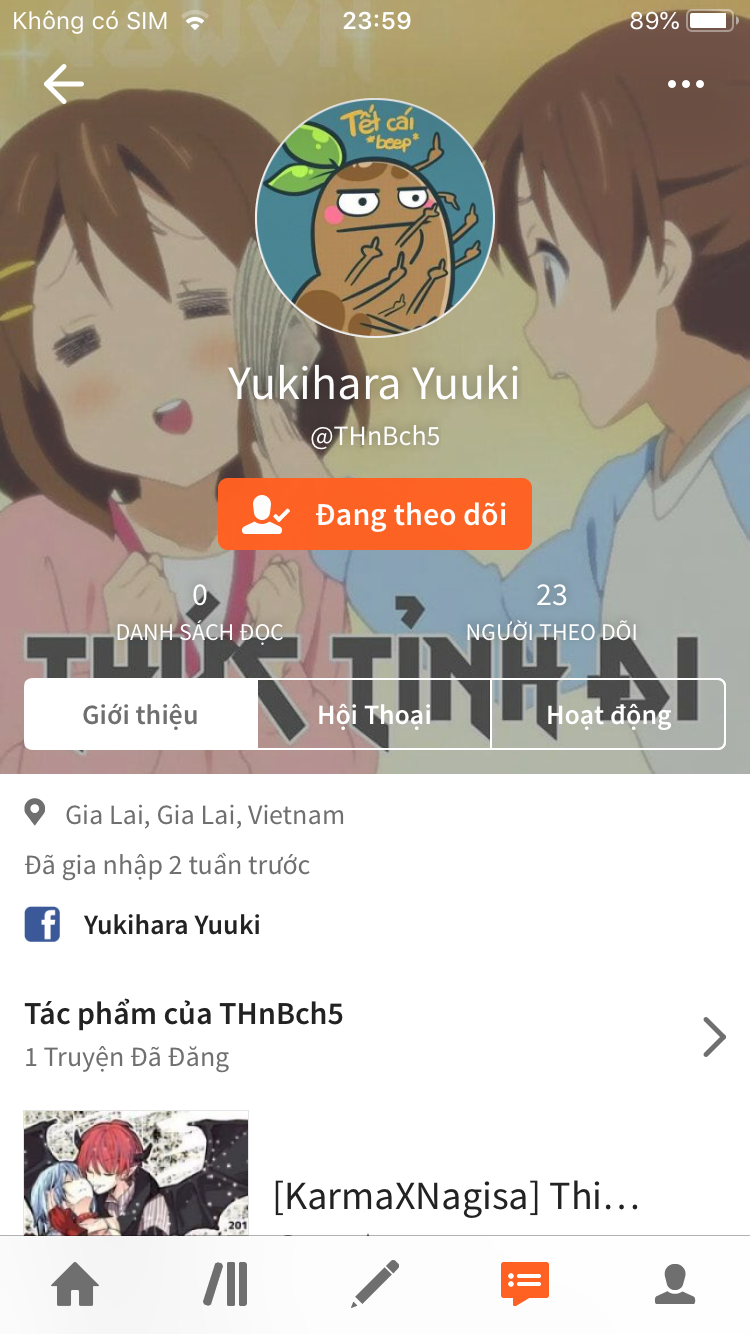The height and width of the screenshot is (1334, 750).
Task: Switch to the Hoạt động tab
Action: pos(608,714)
